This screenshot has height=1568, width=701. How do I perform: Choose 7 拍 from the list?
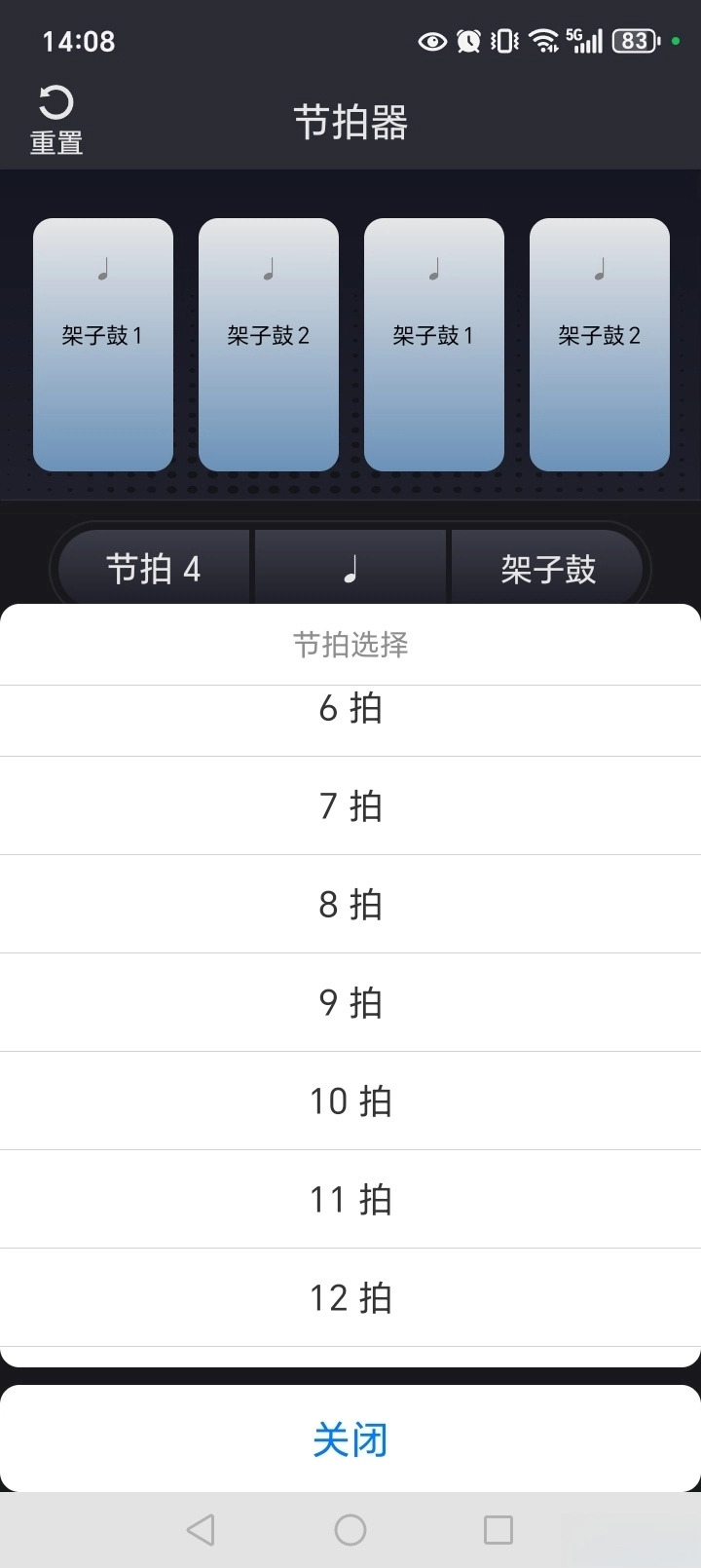[350, 805]
